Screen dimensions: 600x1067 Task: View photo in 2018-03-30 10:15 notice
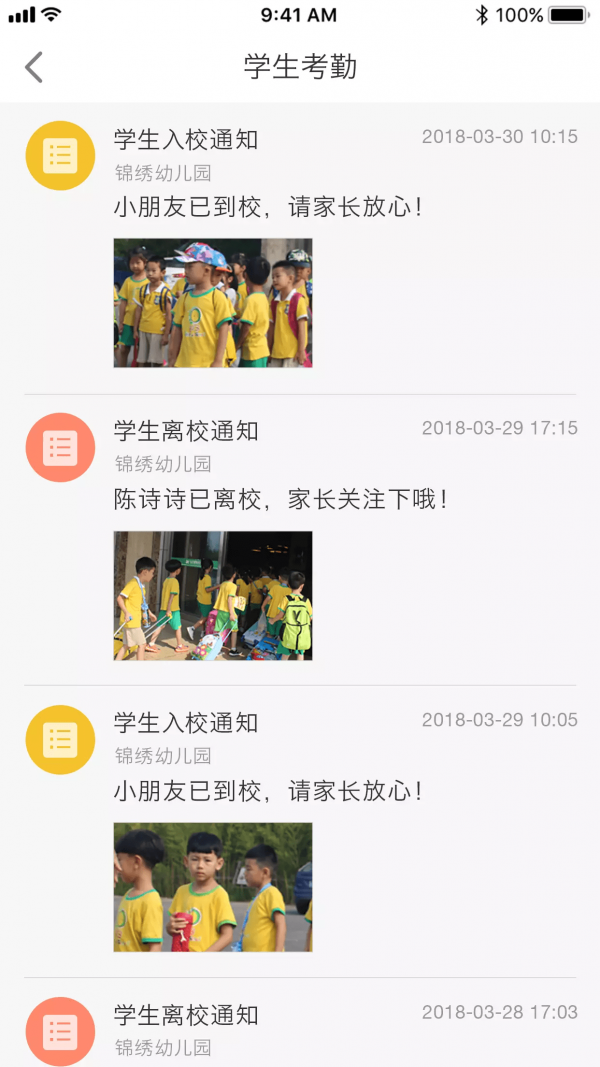[x=212, y=302]
